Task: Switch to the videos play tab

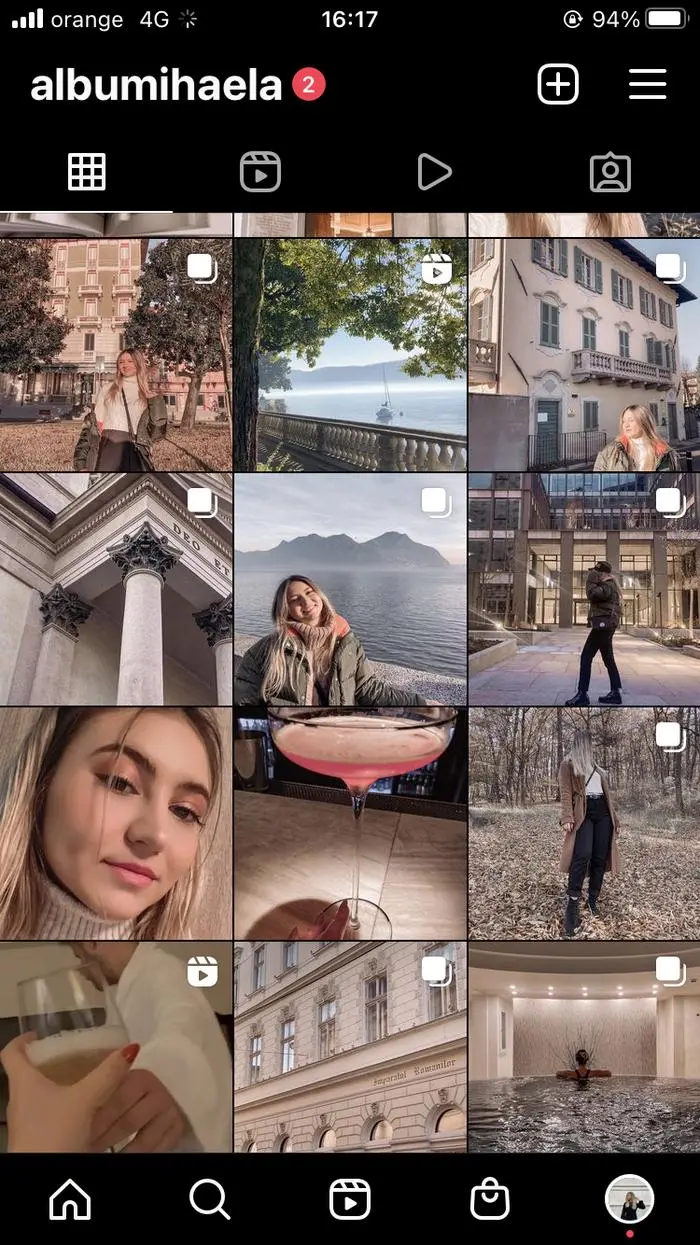Action: [434, 172]
